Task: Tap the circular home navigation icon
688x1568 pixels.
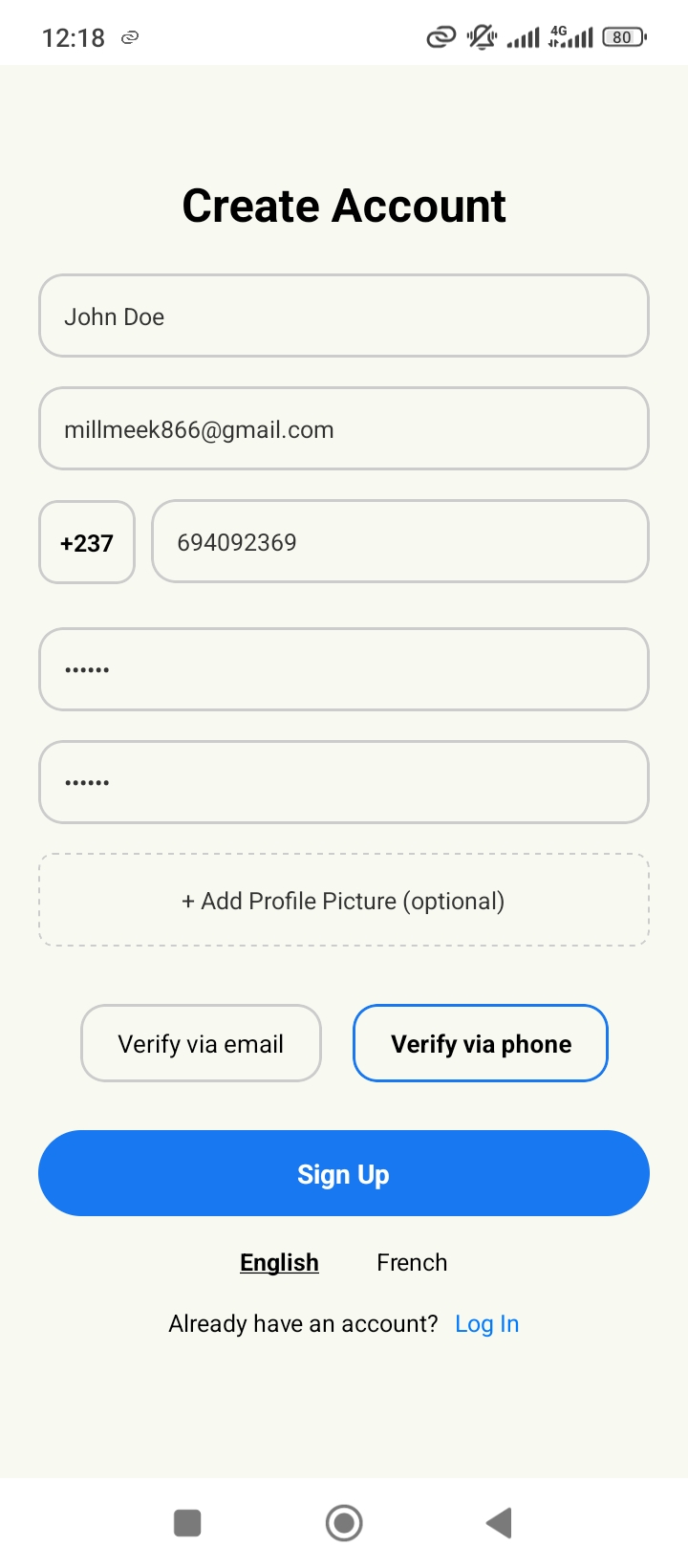Action: [x=344, y=1522]
